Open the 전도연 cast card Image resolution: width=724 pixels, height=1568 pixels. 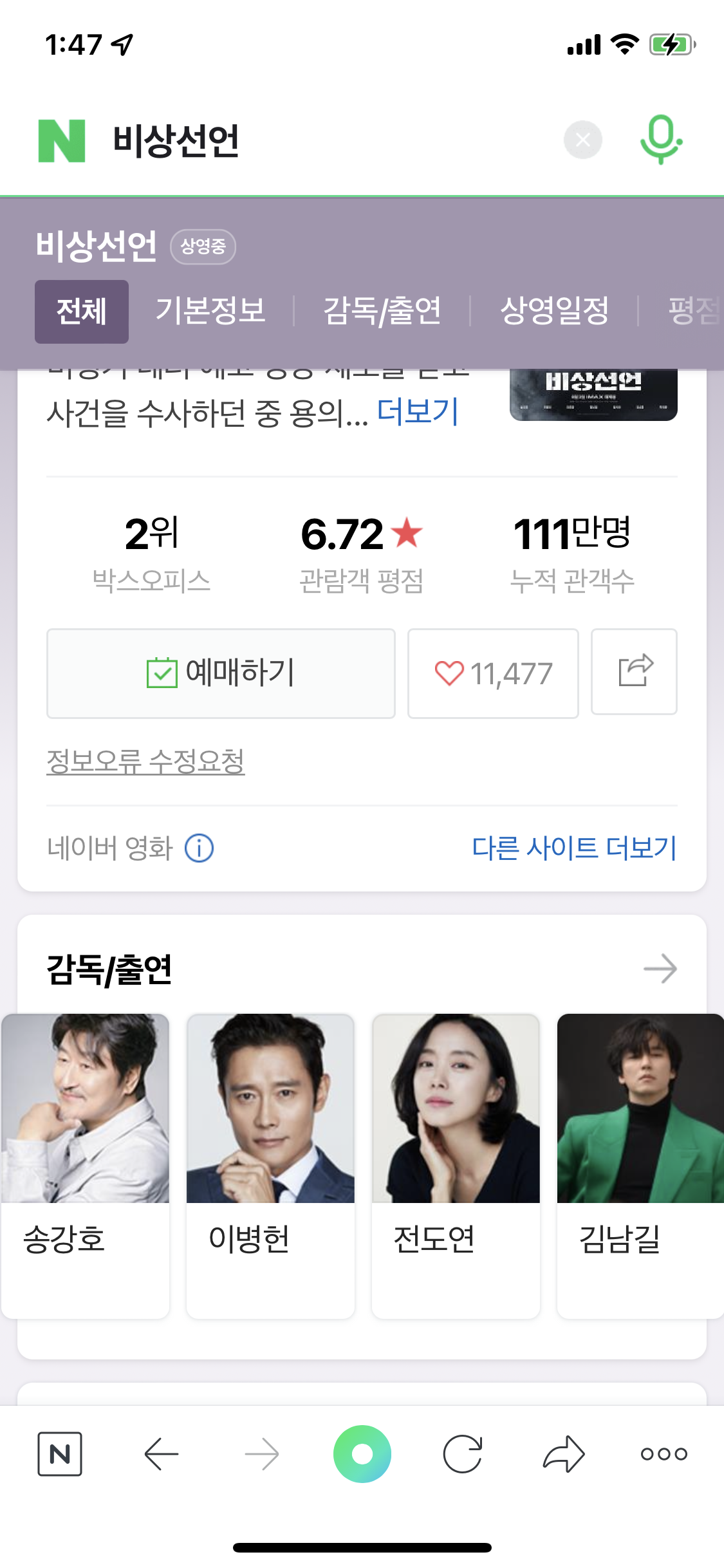(x=456, y=1166)
